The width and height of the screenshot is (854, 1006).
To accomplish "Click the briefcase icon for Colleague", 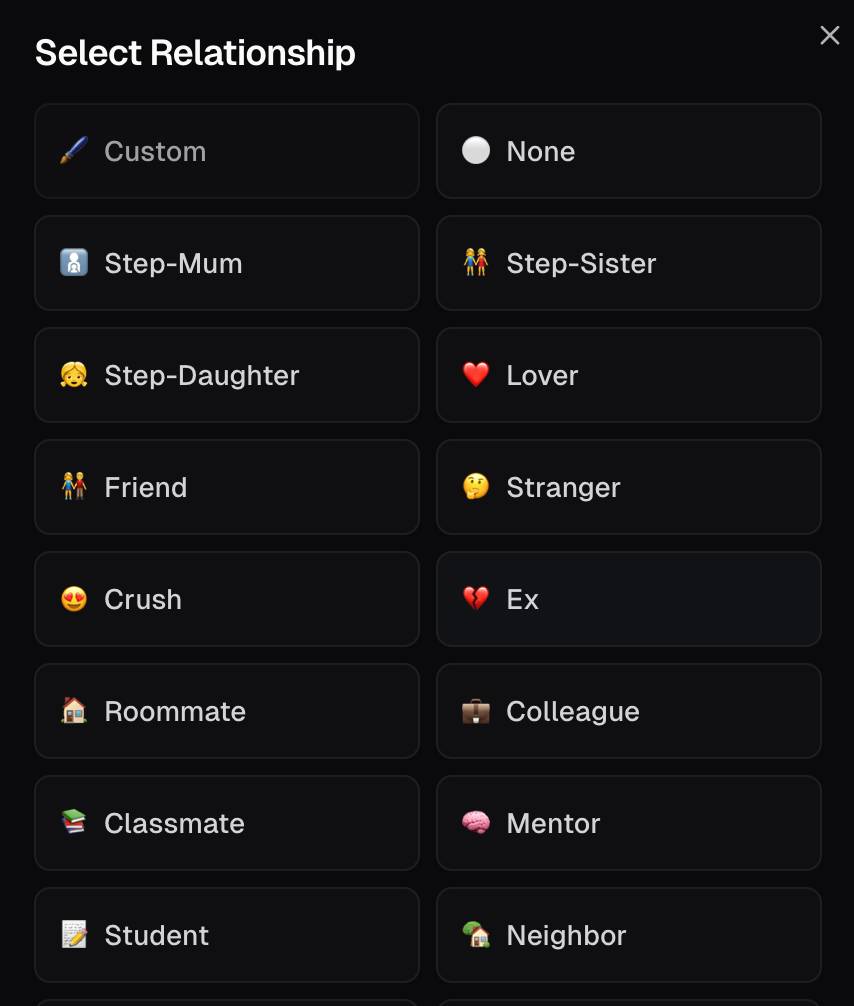I will point(477,711).
